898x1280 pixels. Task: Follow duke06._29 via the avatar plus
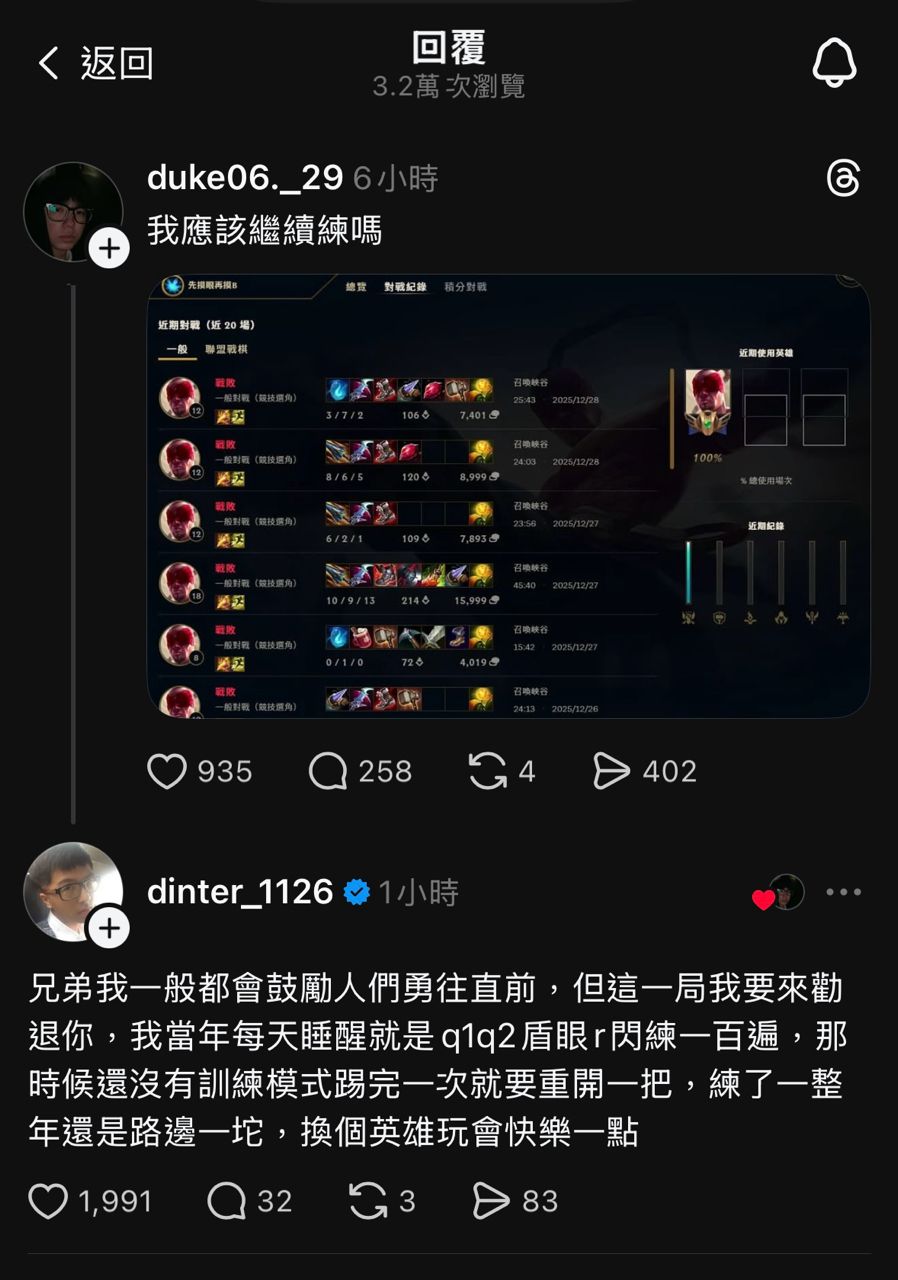[109, 248]
